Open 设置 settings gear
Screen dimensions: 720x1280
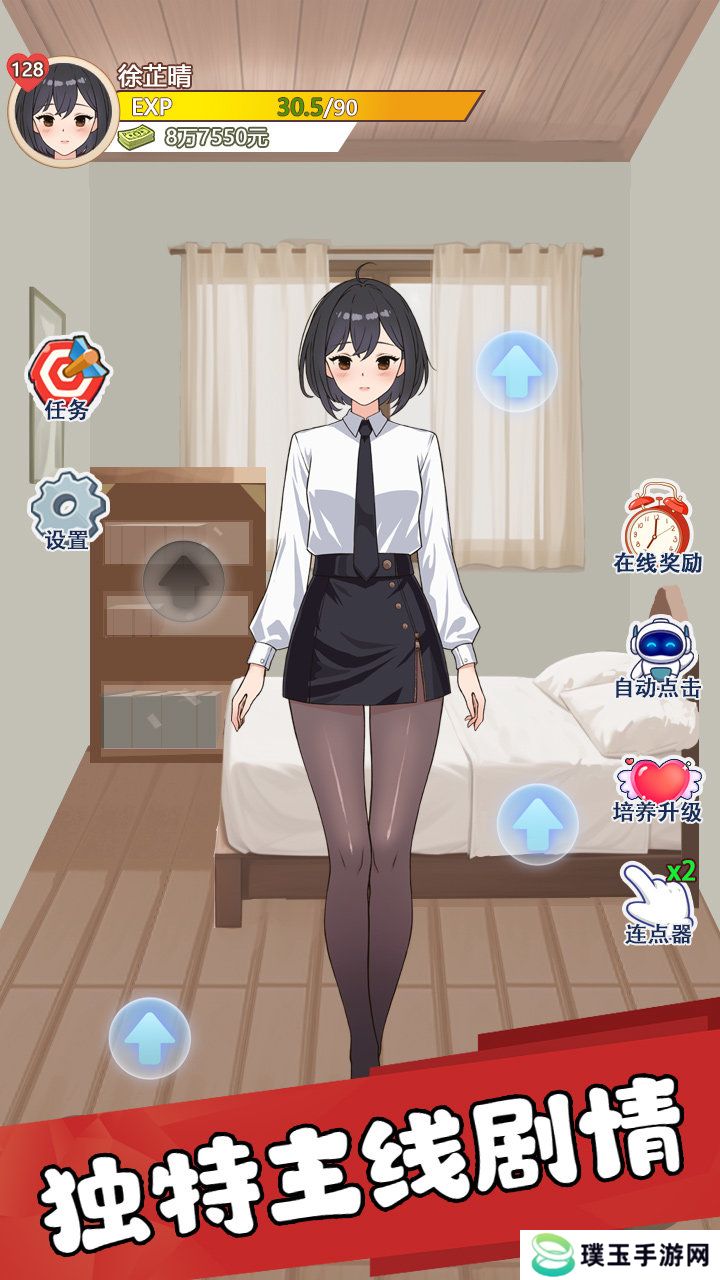click(67, 508)
